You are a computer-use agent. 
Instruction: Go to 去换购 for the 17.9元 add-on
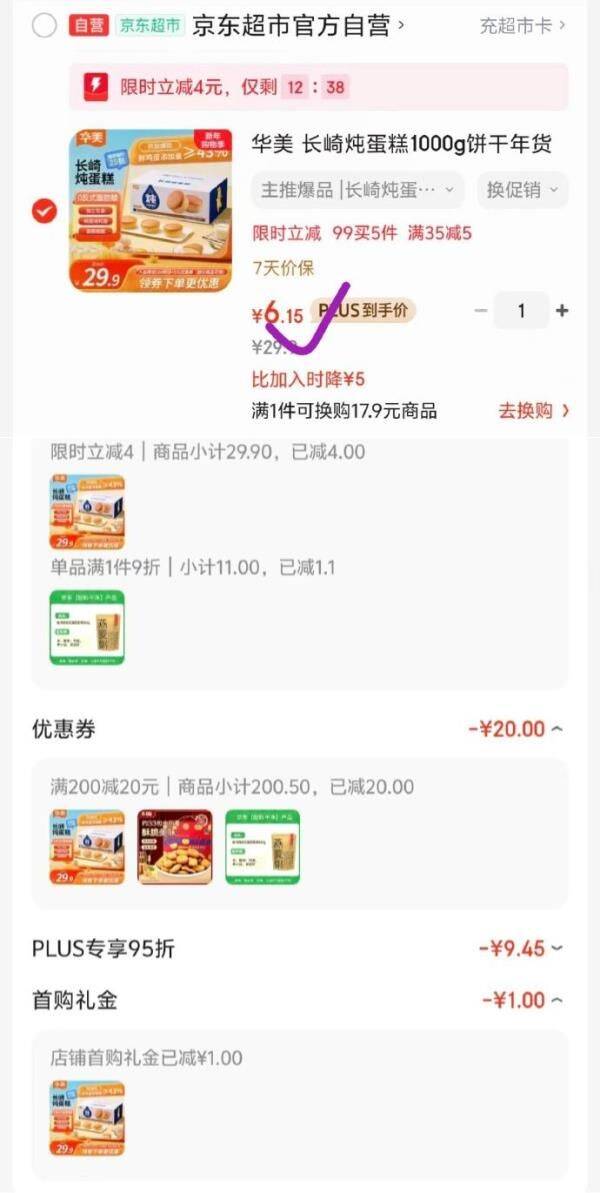click(534, 411)
